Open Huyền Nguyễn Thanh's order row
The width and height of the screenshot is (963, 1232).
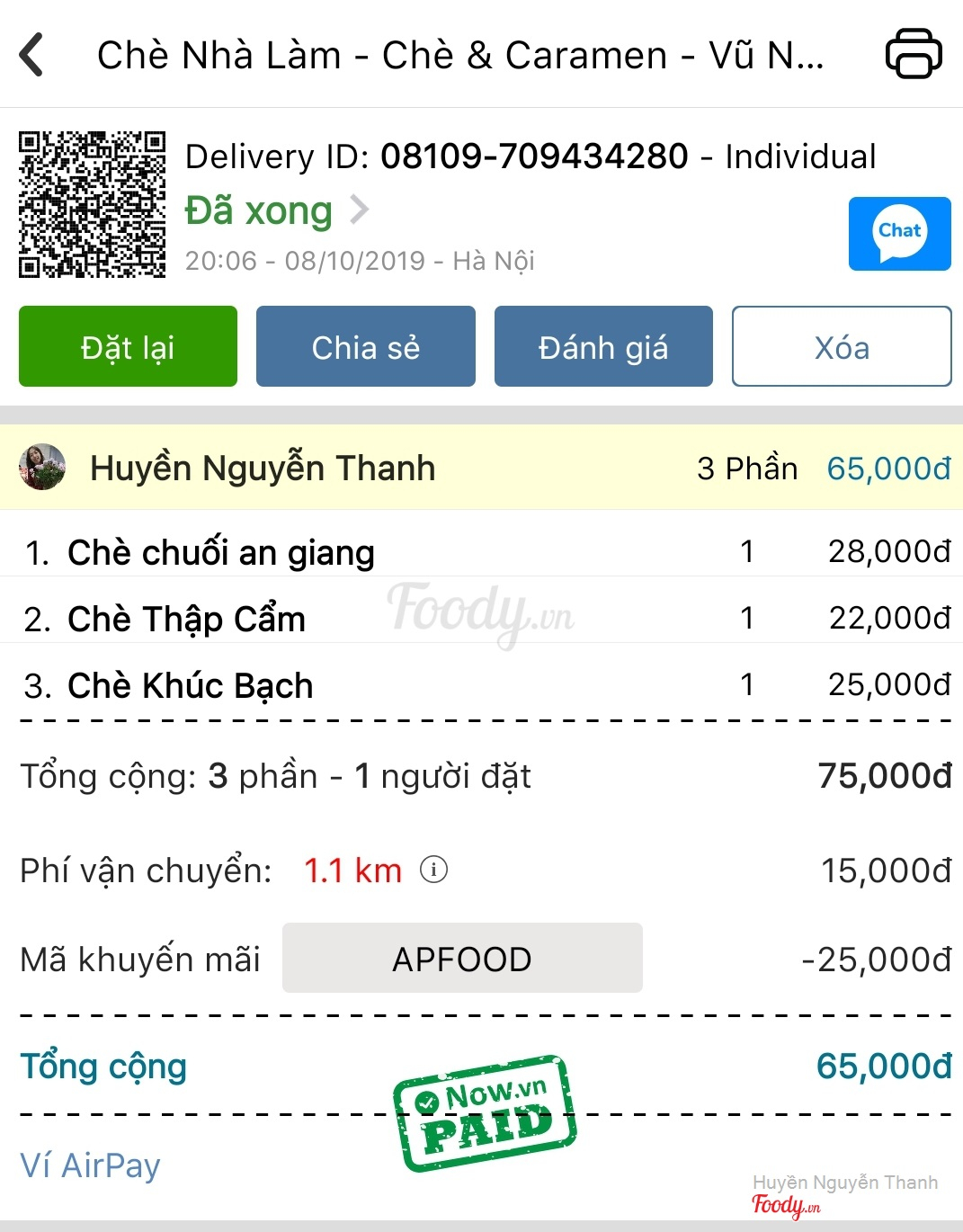click(481, 468)
